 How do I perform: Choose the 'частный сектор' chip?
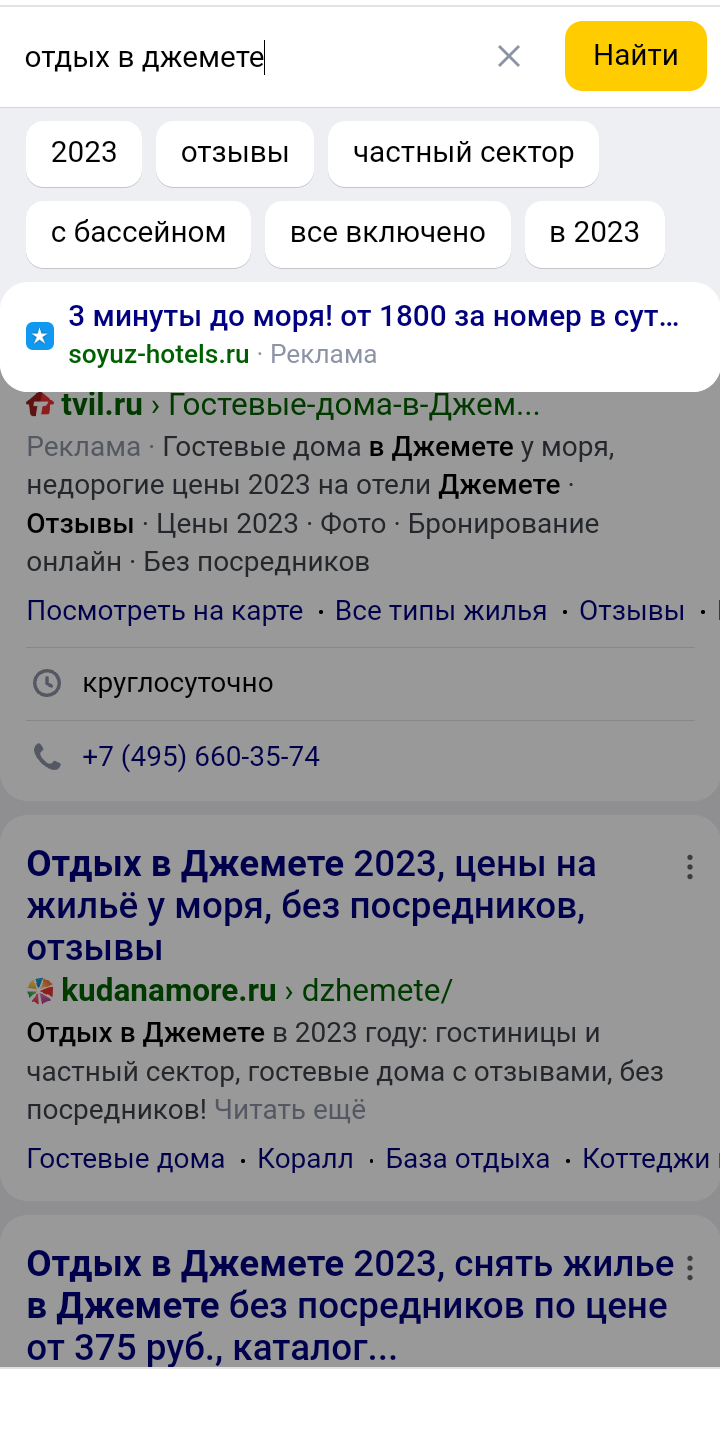pyautogui.click(x=463, y=153)
